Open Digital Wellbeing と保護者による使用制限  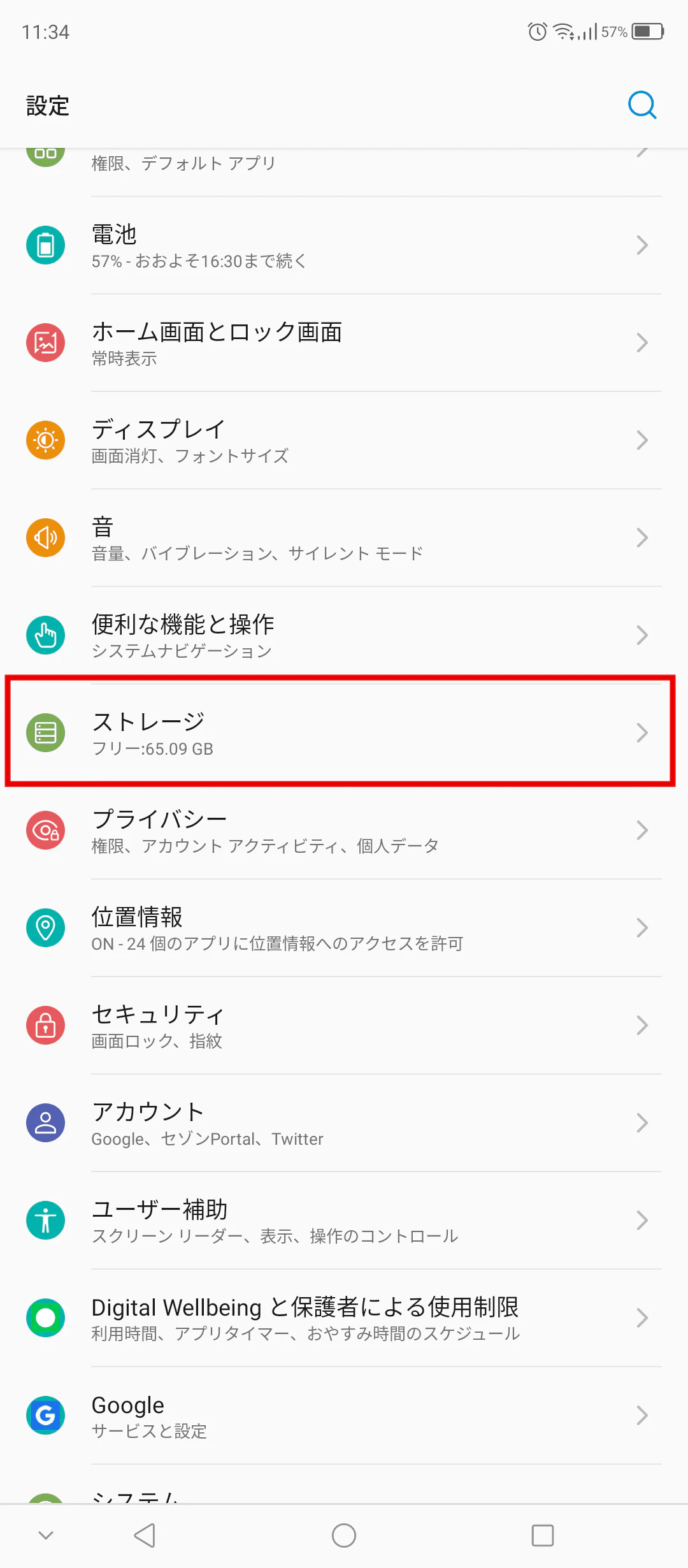(x=344, y=1318)
